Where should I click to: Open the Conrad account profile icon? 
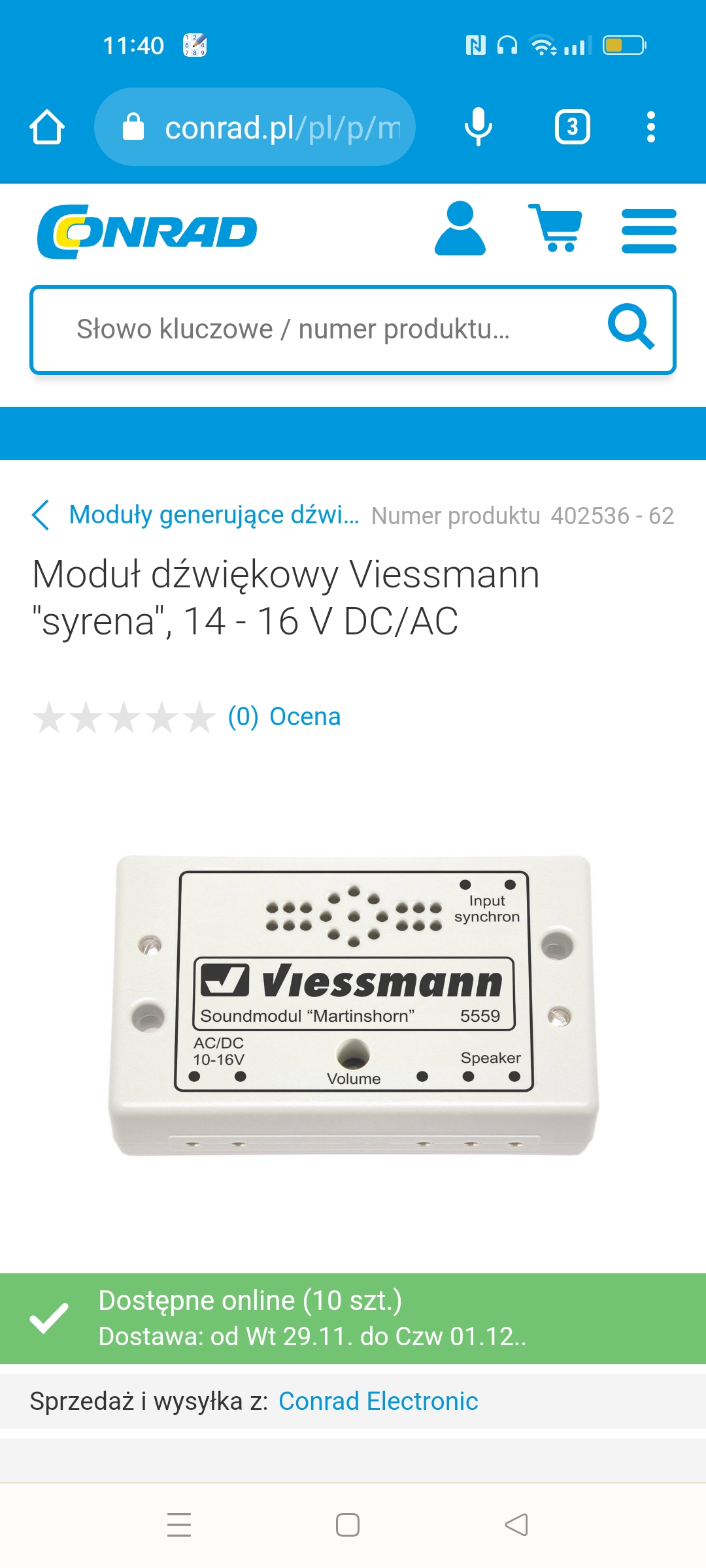coord(460,229)
